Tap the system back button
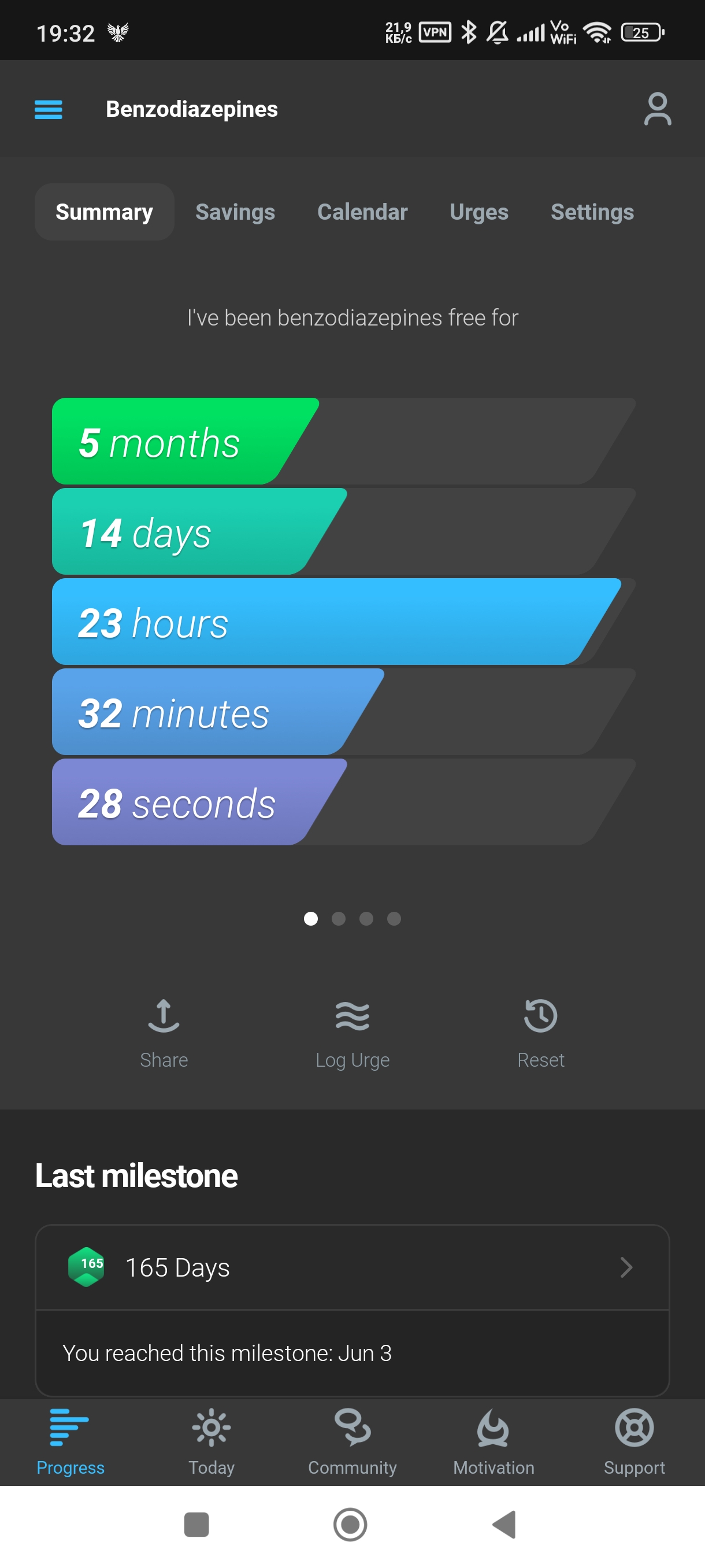The height and width of the screenshot is (1568, 705). click(504, 1524)
